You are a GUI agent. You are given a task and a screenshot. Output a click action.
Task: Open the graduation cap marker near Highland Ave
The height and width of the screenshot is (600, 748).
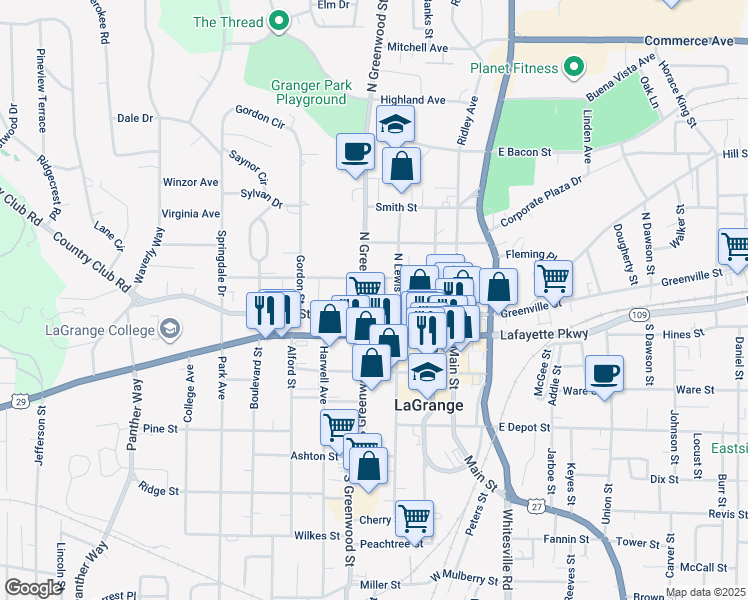point(396,126)
